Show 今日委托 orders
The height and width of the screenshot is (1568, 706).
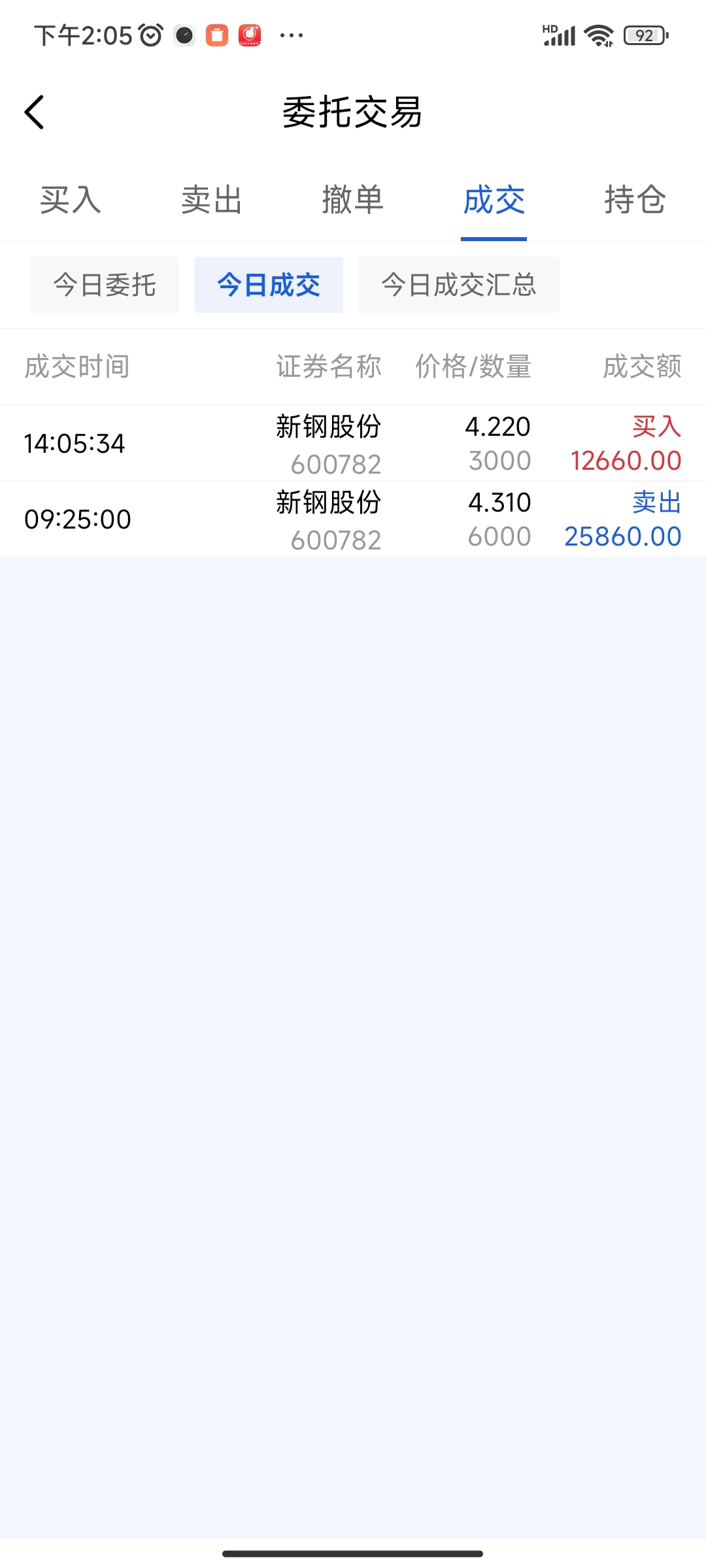click(105, 285)
